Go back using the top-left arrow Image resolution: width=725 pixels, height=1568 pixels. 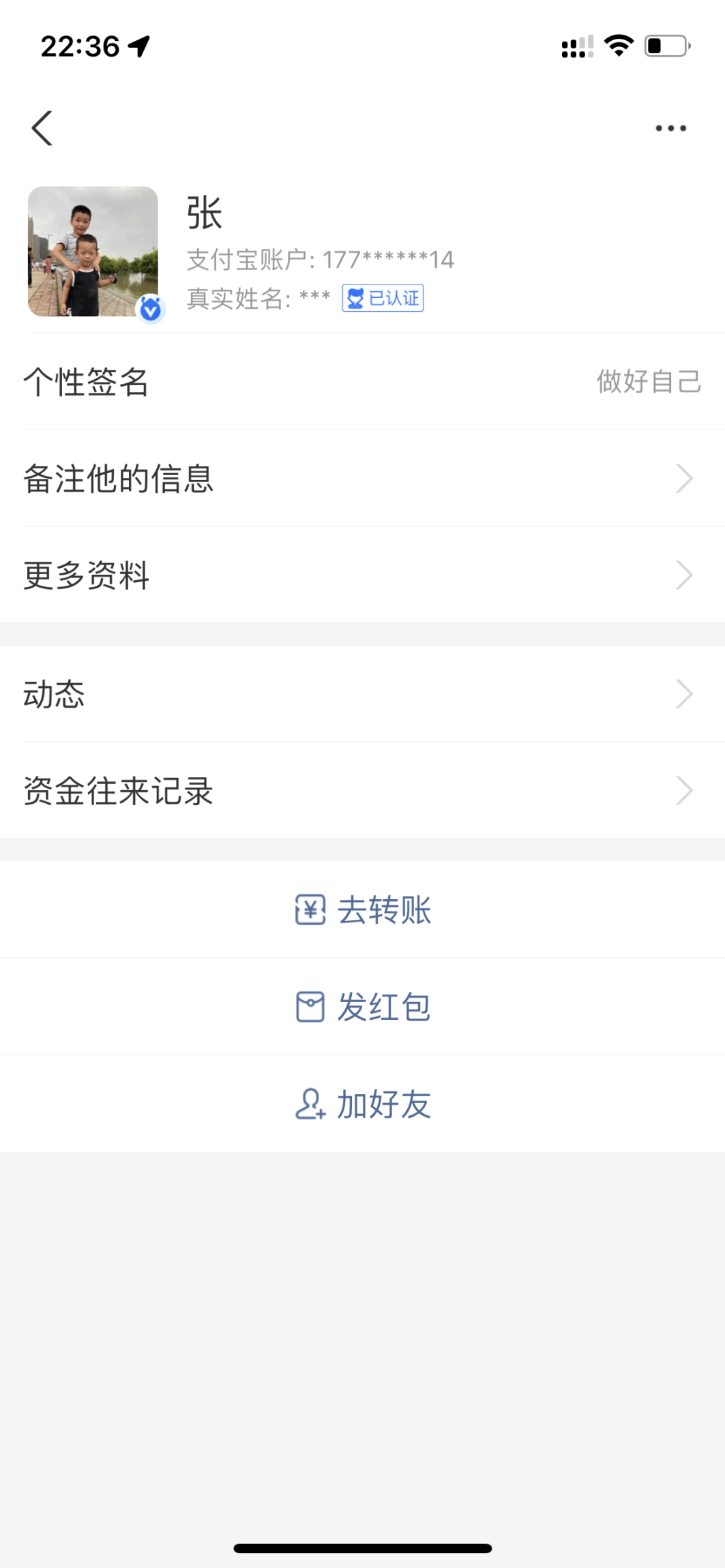point(42,128)
